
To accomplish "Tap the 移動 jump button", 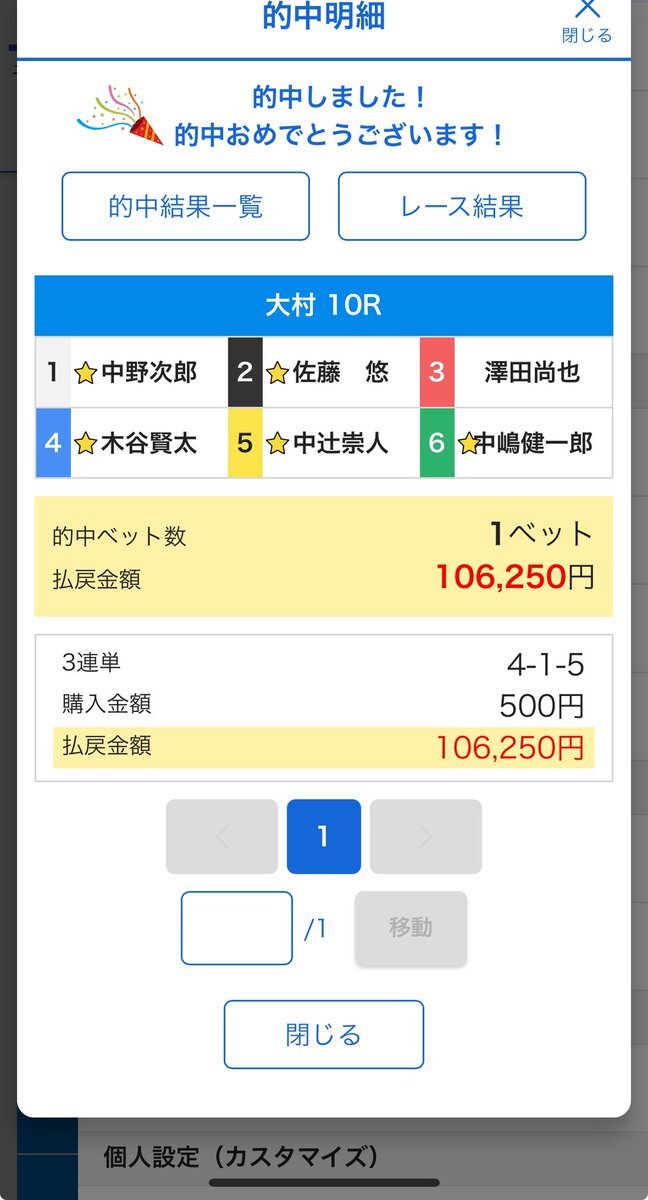I will tap(411, 928).
